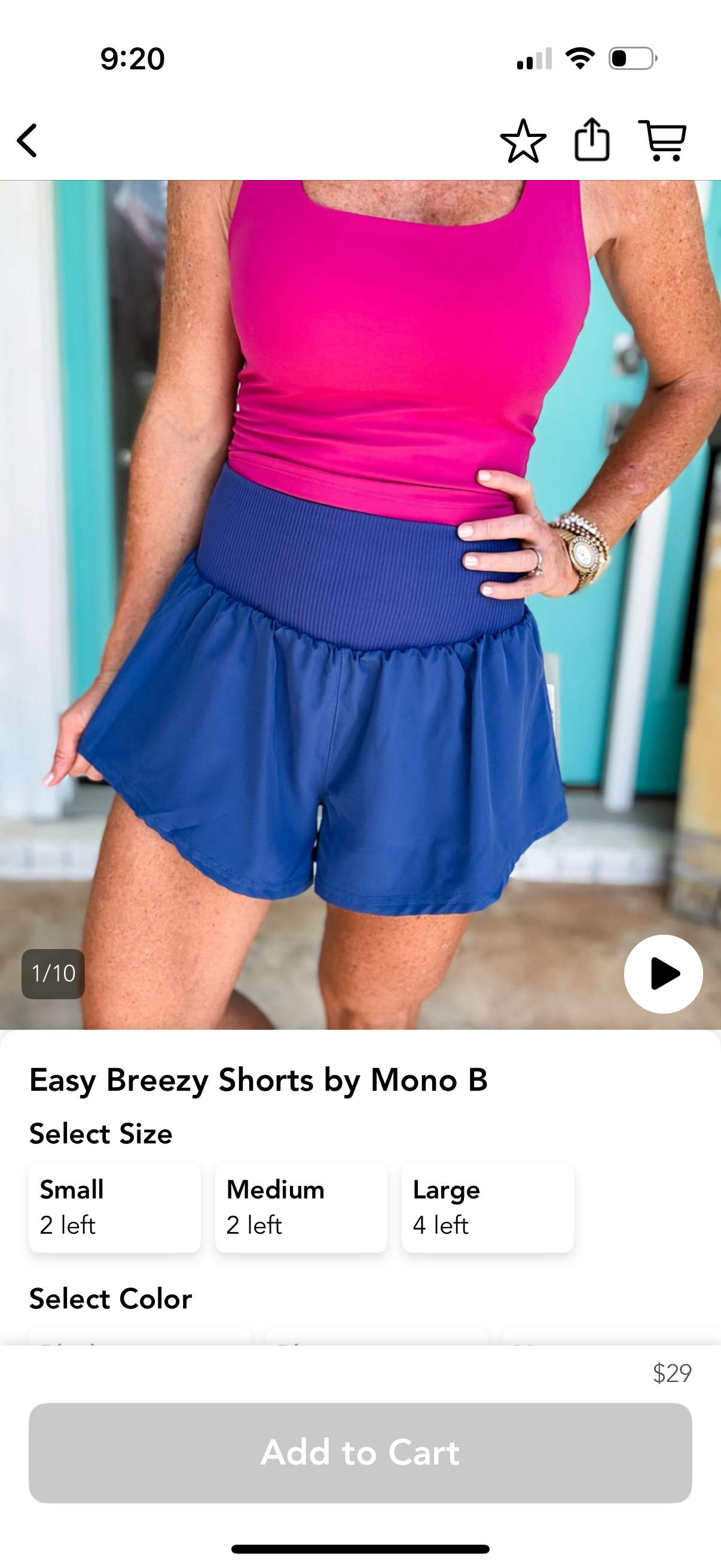This screenshot has width=721, height=1568.
Task: Select size Small
Action: [x=114, y=1207]
